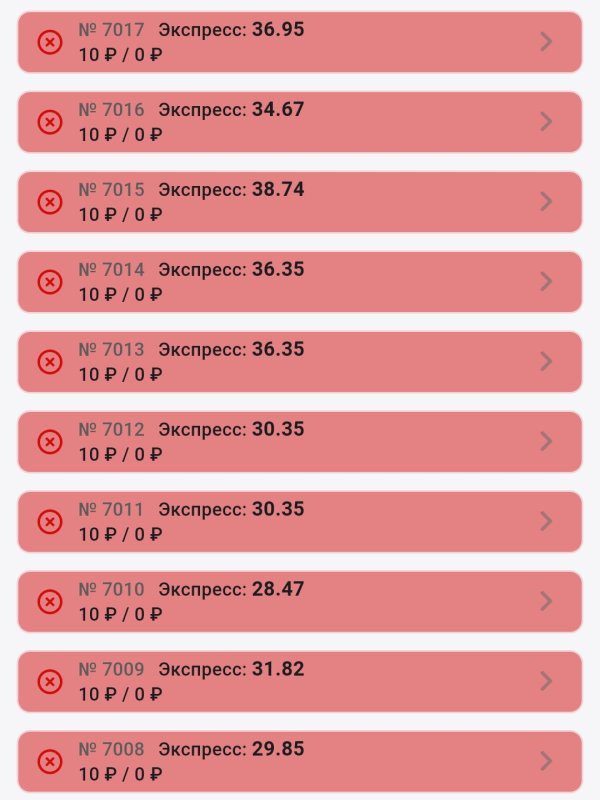
Task: View details of bet № 7016
Action: click(300, 122)
